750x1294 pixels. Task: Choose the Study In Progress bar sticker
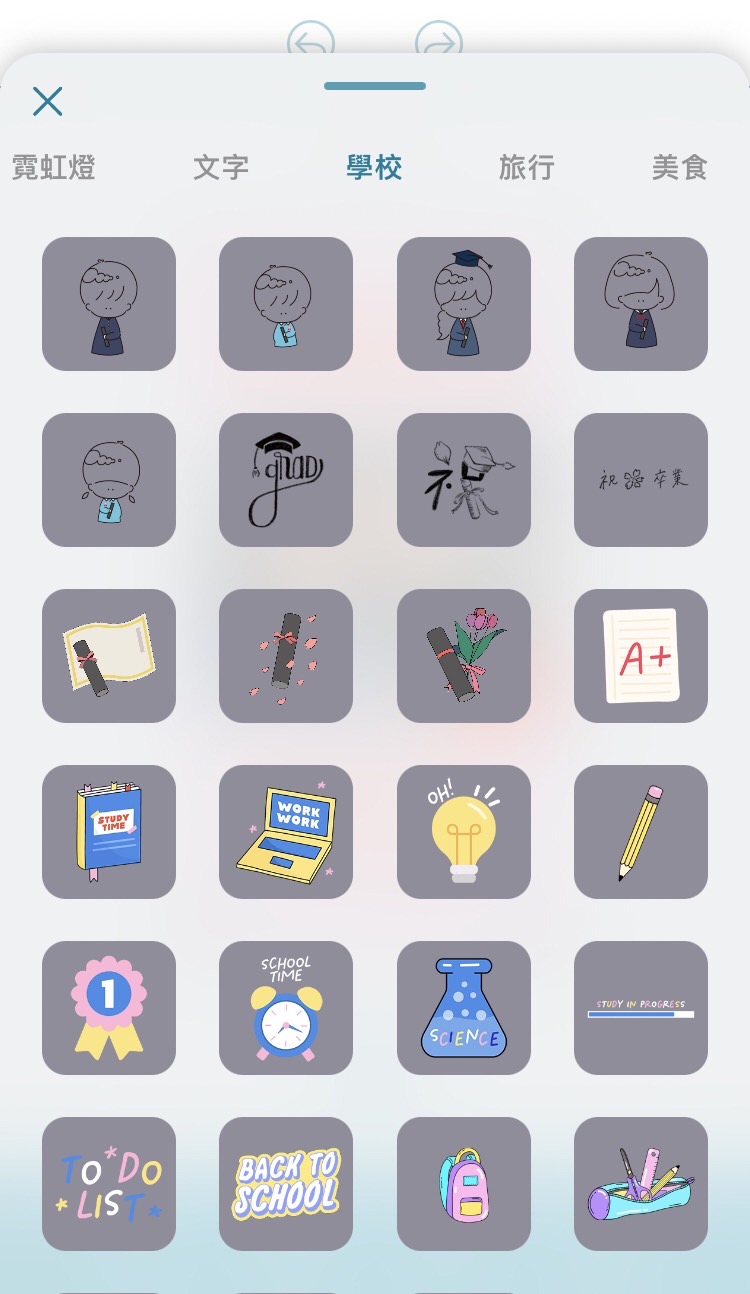(x=640, y=1008)
